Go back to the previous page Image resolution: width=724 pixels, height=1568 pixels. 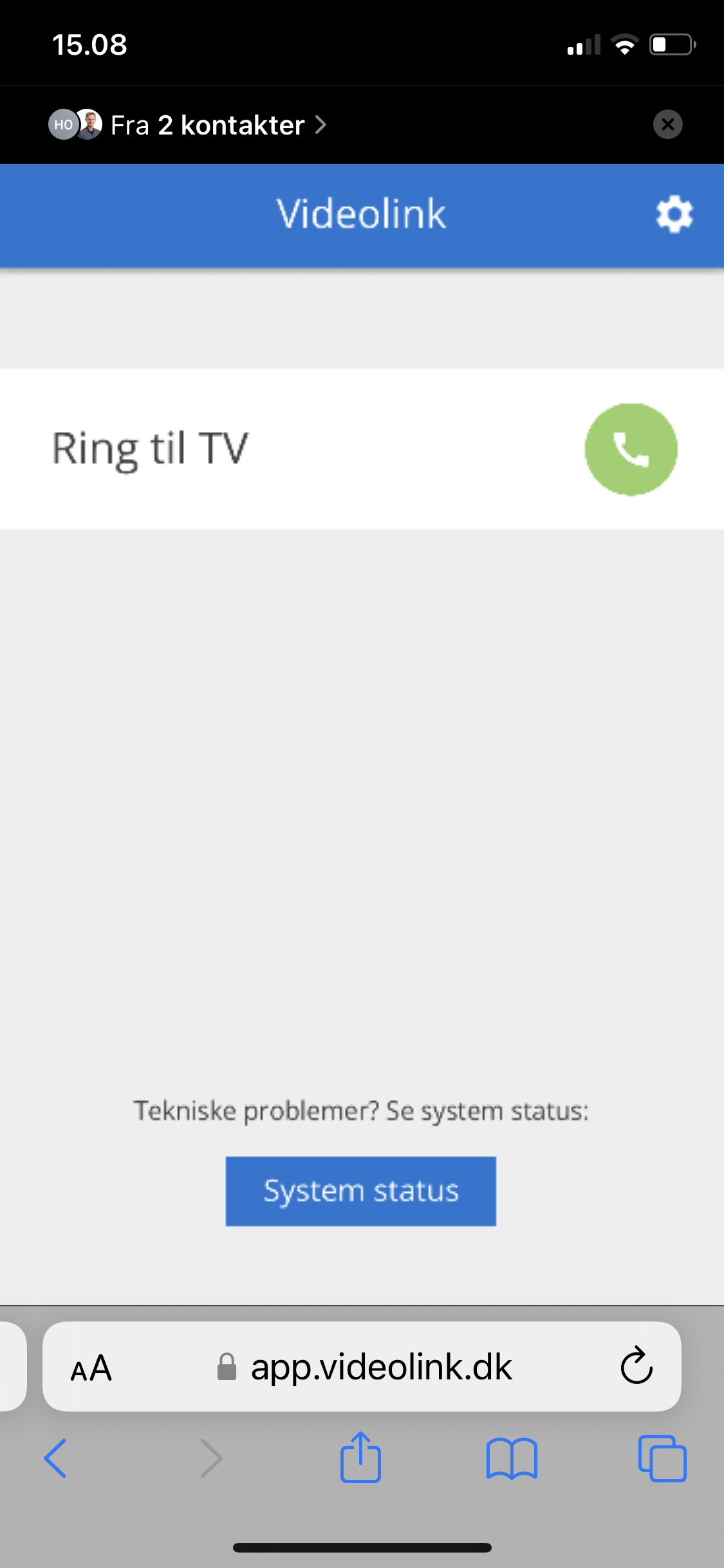pyautogui.click(x=55, y=1458)
